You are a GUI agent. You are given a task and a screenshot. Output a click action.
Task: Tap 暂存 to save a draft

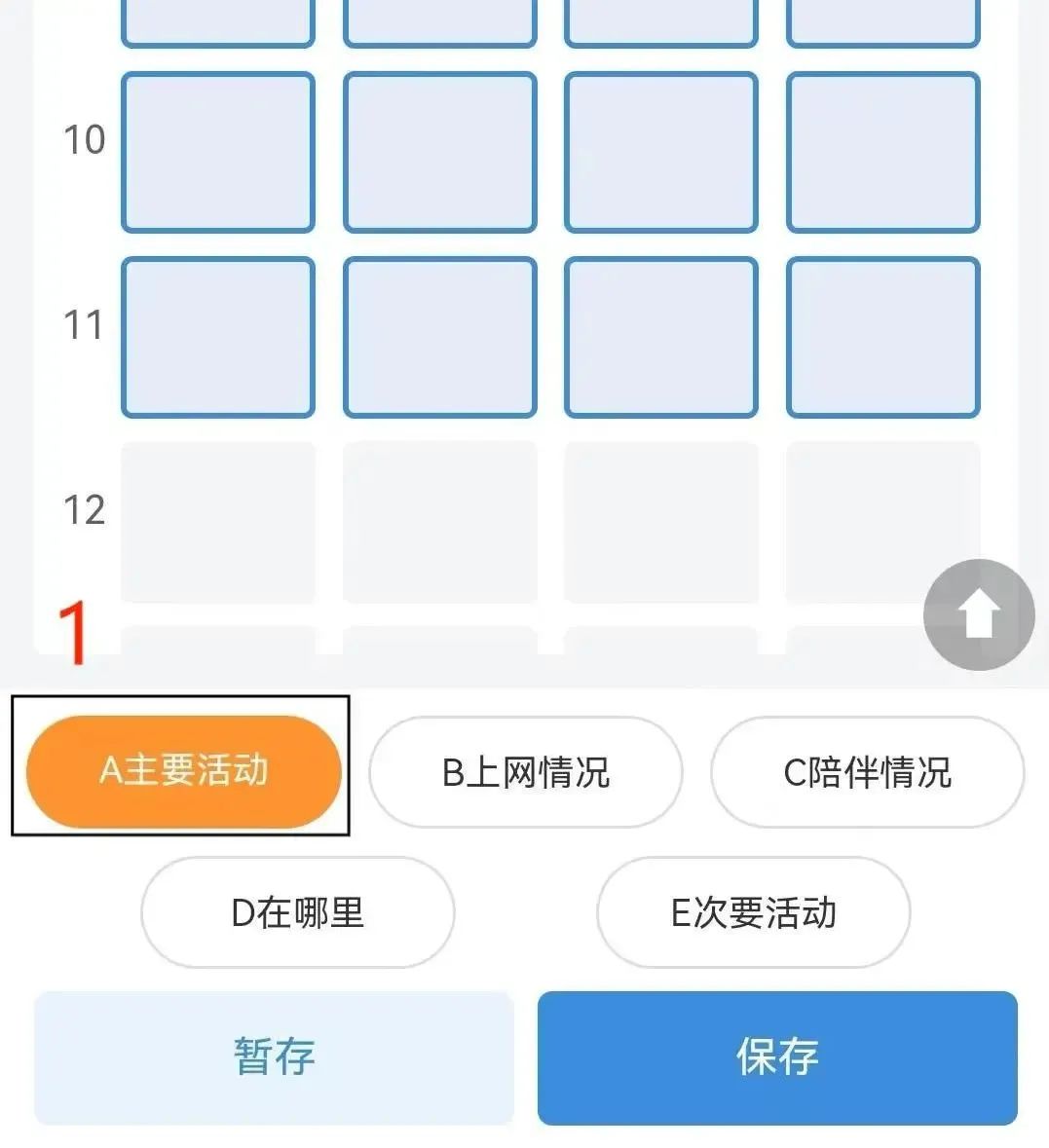pos(274,1056)
